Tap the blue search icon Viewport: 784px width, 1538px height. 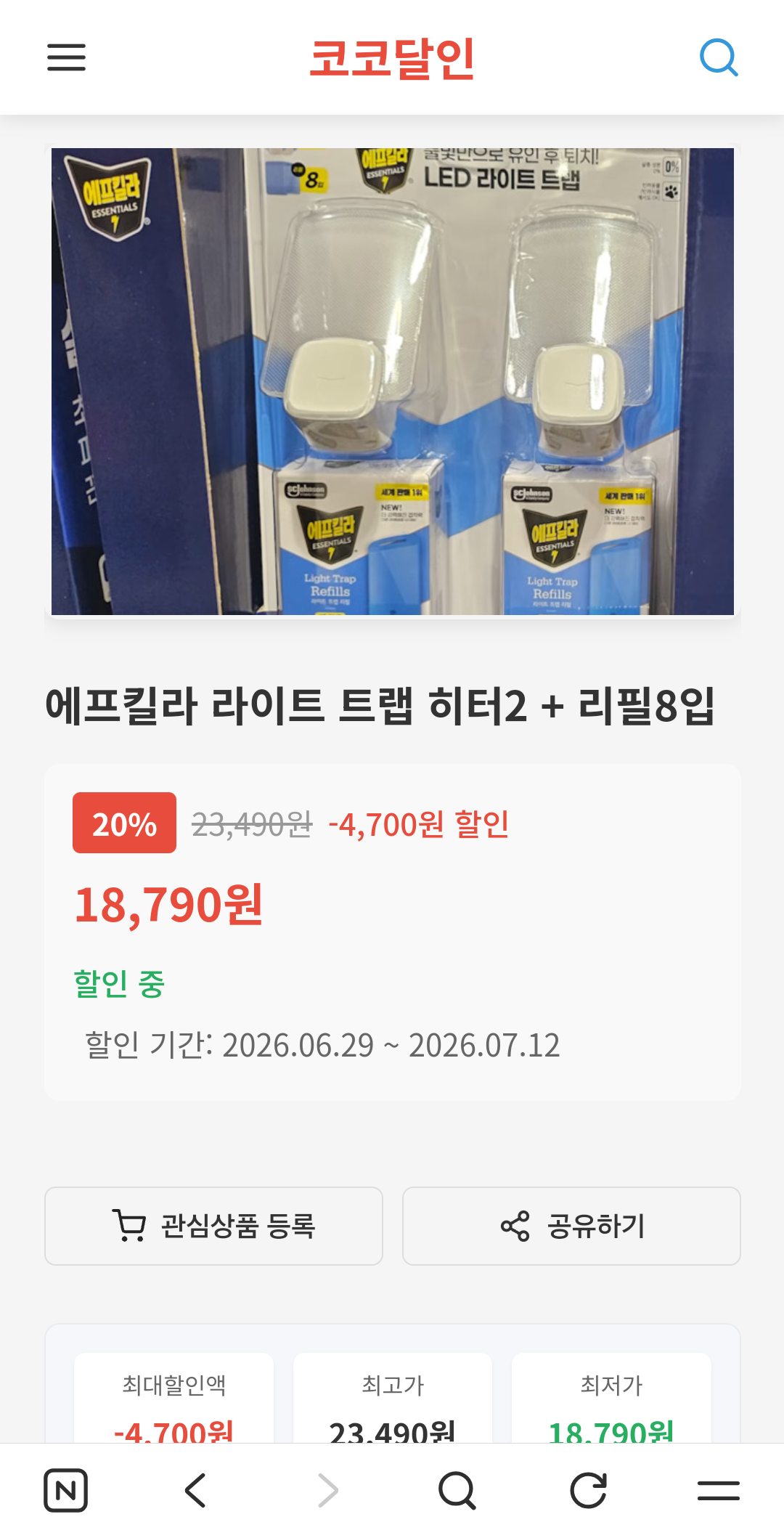(x=719, y=57)
